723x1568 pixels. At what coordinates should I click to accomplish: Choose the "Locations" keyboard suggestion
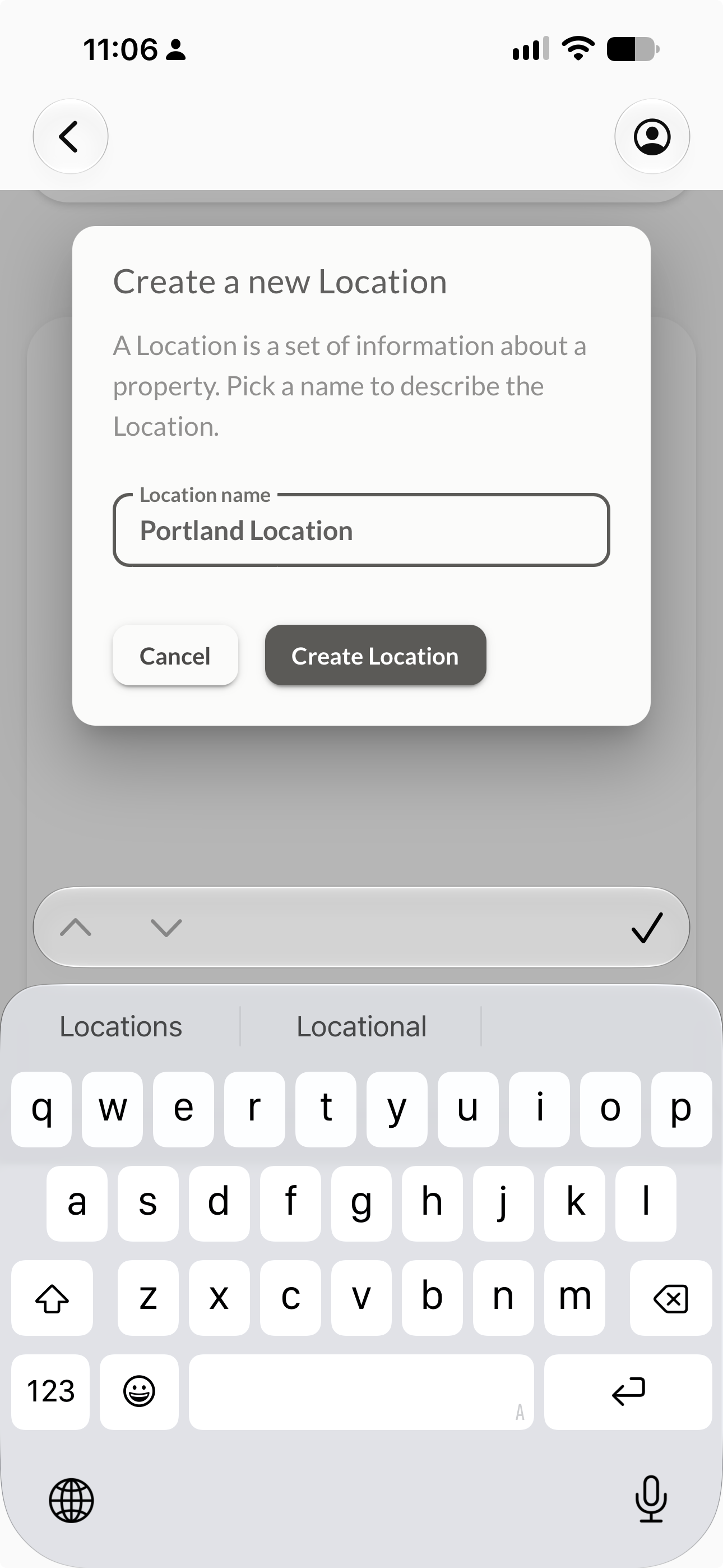click(x=121, y=1027)
